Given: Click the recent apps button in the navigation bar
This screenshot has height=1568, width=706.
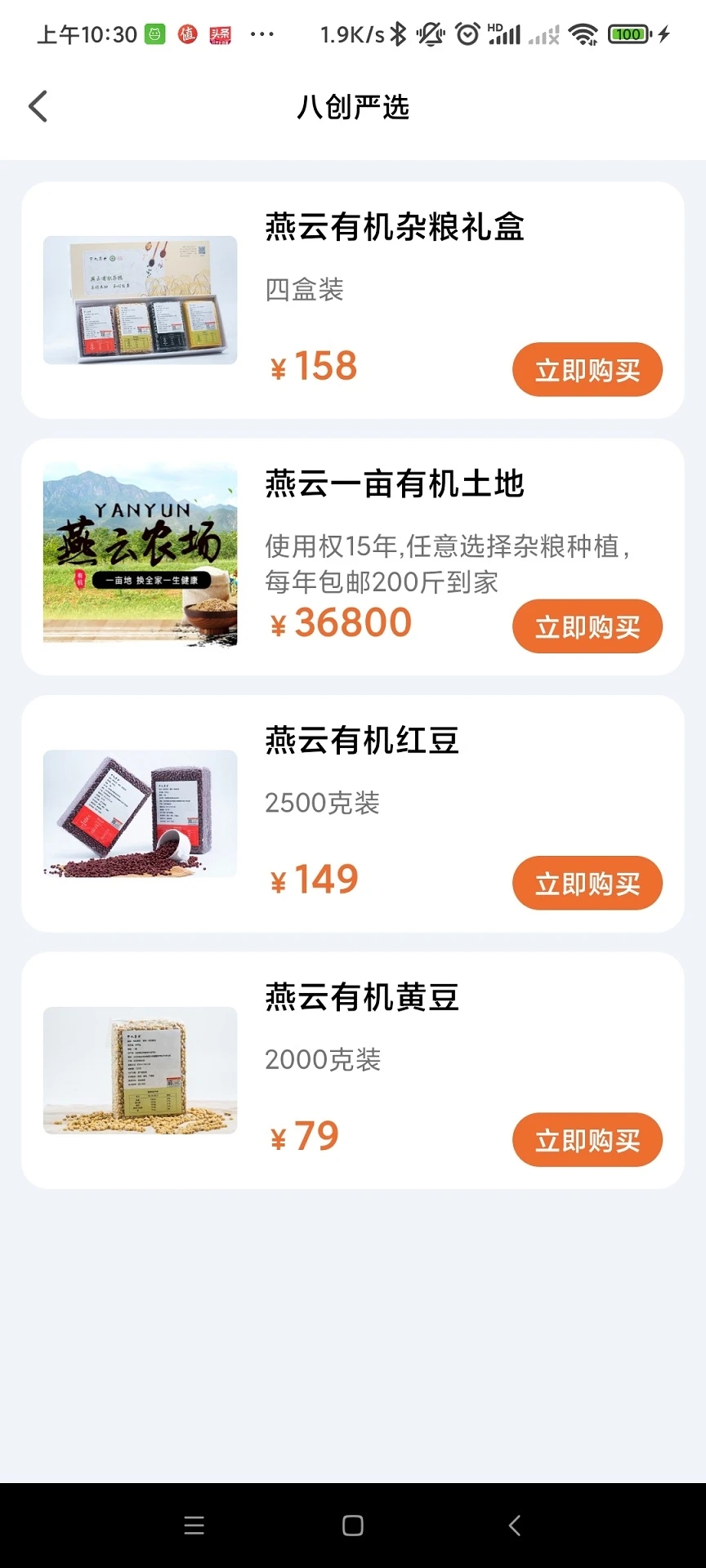Looking at the screenshot, I should point(194,1524).
